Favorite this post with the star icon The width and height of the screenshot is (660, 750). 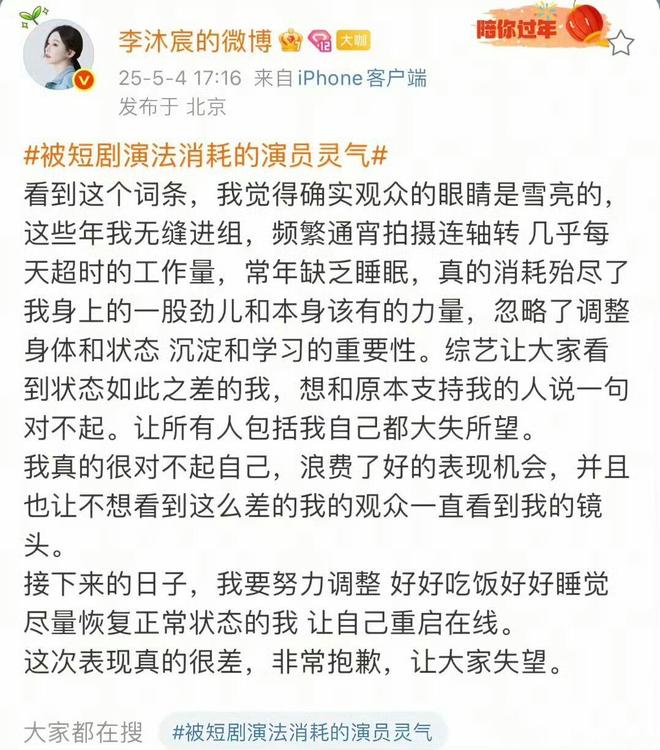[x=620, y=42]
